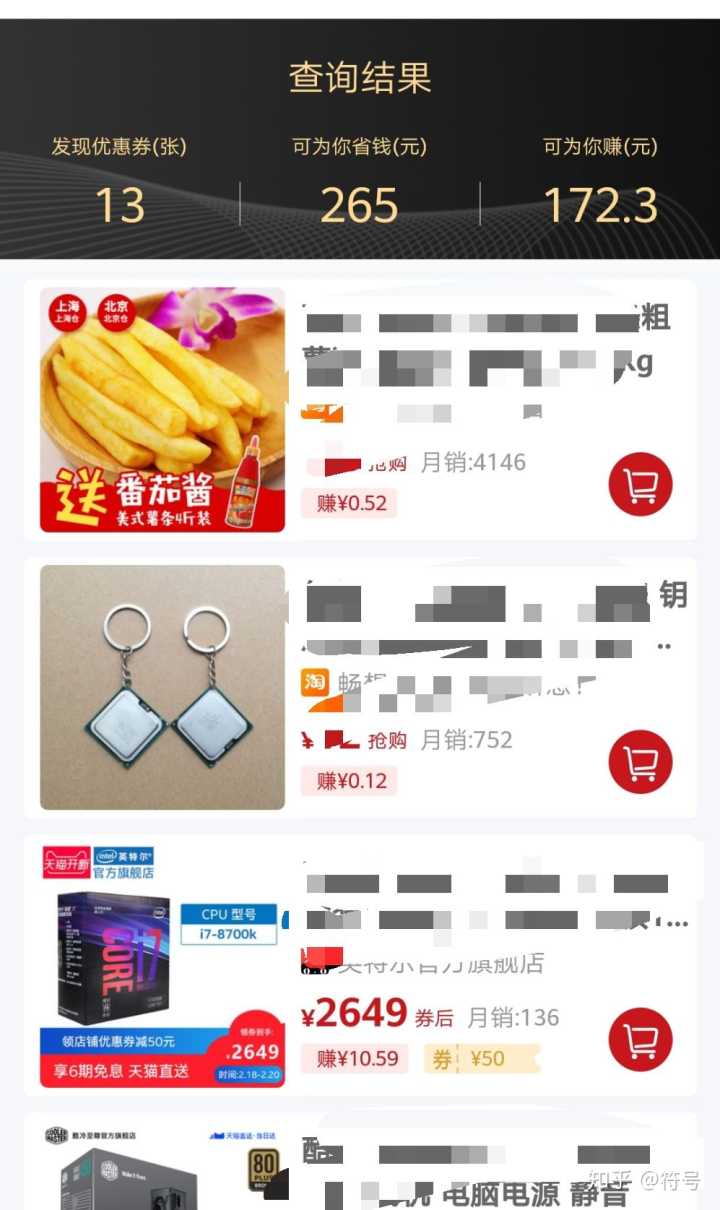Open the French fries product card

163,410
